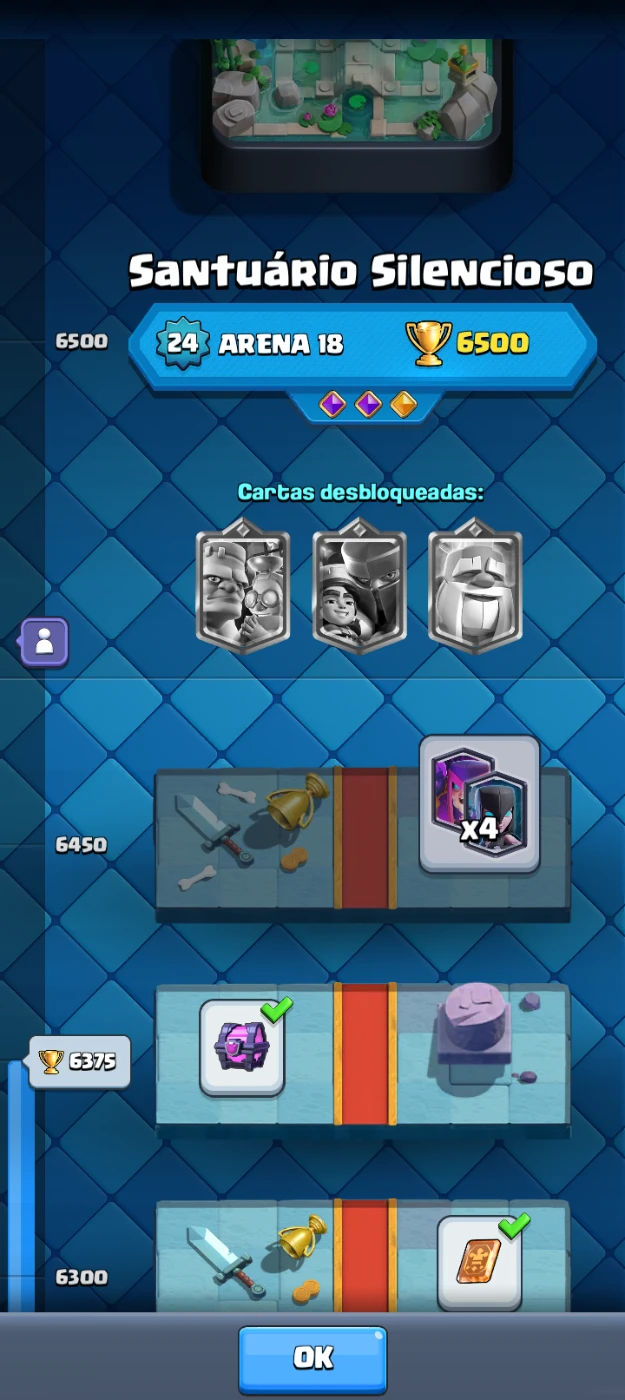Screen dimensions: 625x1400
Task: Open the x4 cards reward at 6450
Action: point(479,804)
